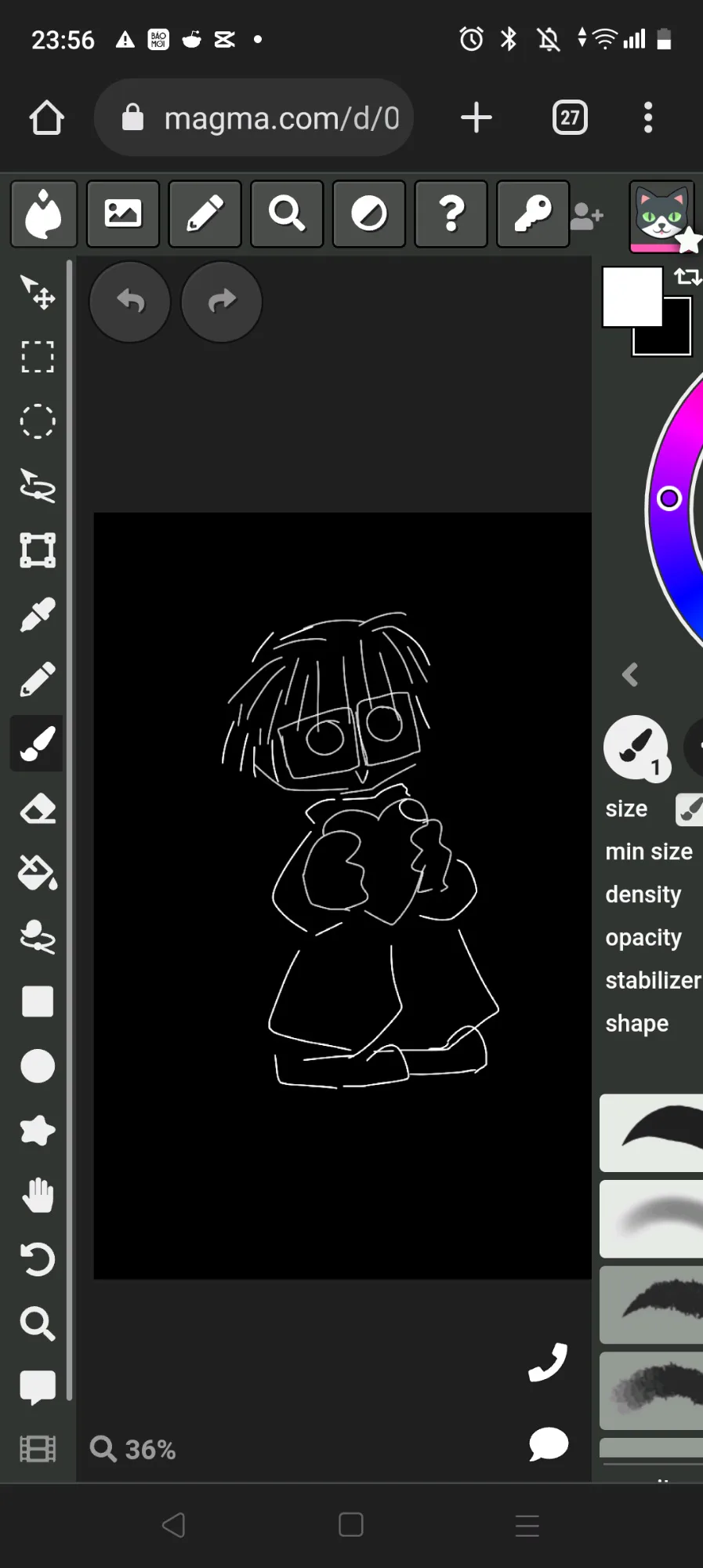Screen dimensions: 703x1568
Task: Start a voice call
Action: click(548, 1363)
